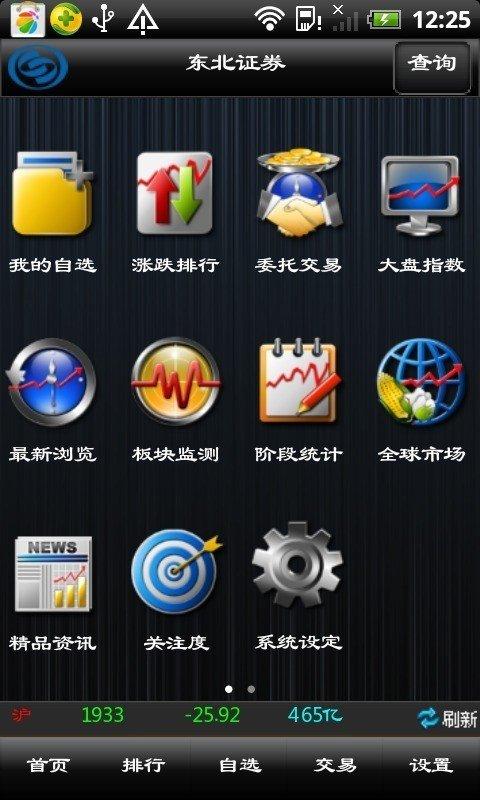The height and width of the screenshot is (800, 480).
Task: Tap 刷新 to refresh the ticker
Action: [447, 718]
